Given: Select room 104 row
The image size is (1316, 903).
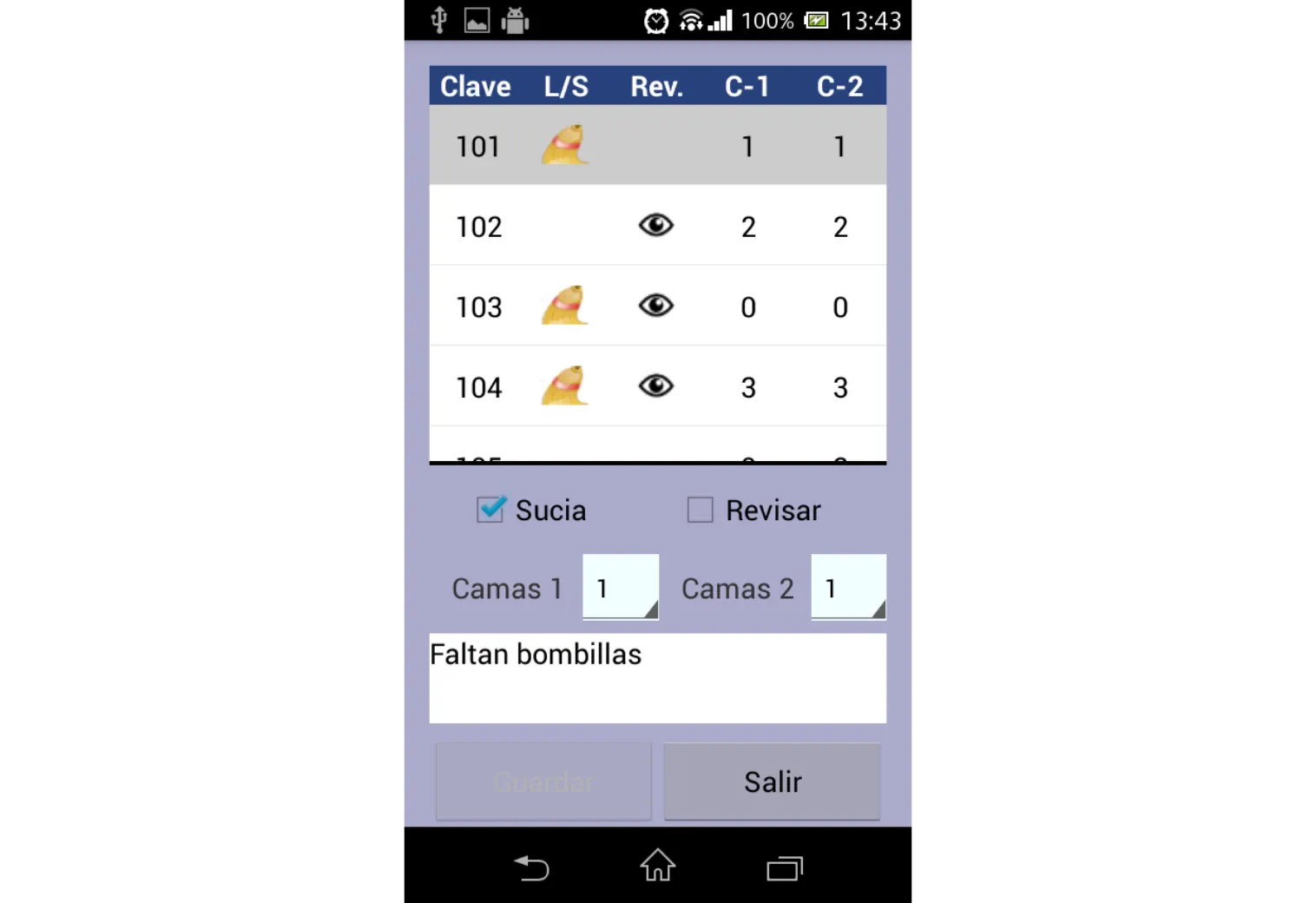Looking at the screenshot, I should click(x=657, y=386).
